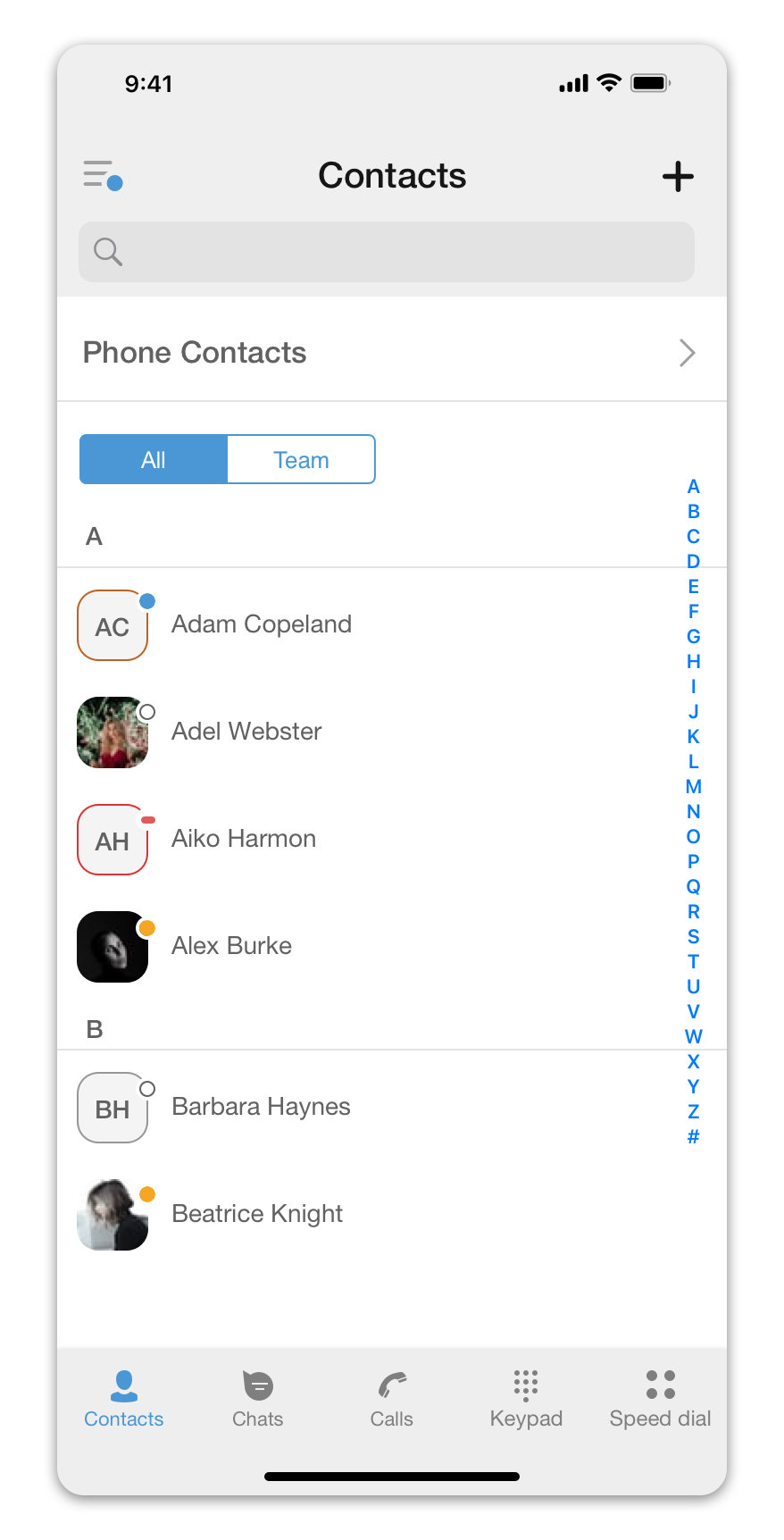Switch to the Team filter
This screenshot has height=1540, width=784.
coord(301,460)
